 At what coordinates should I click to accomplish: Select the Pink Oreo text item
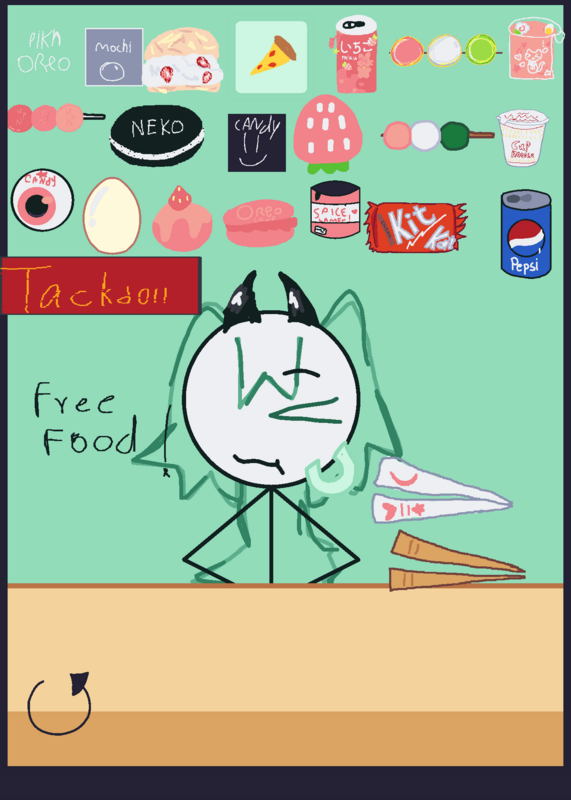coord(44,52)
